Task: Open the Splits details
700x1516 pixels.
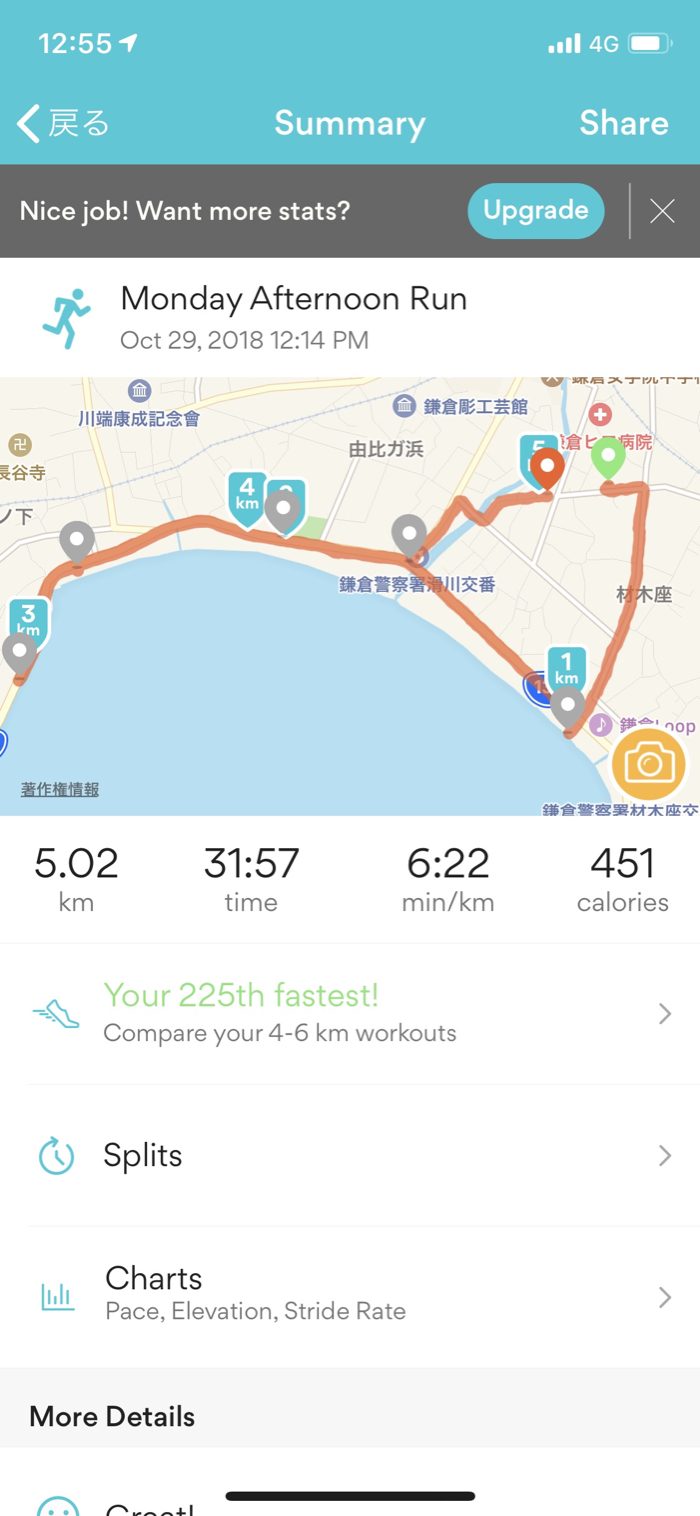Action: pyautogui.click(x=350, y=1156)
